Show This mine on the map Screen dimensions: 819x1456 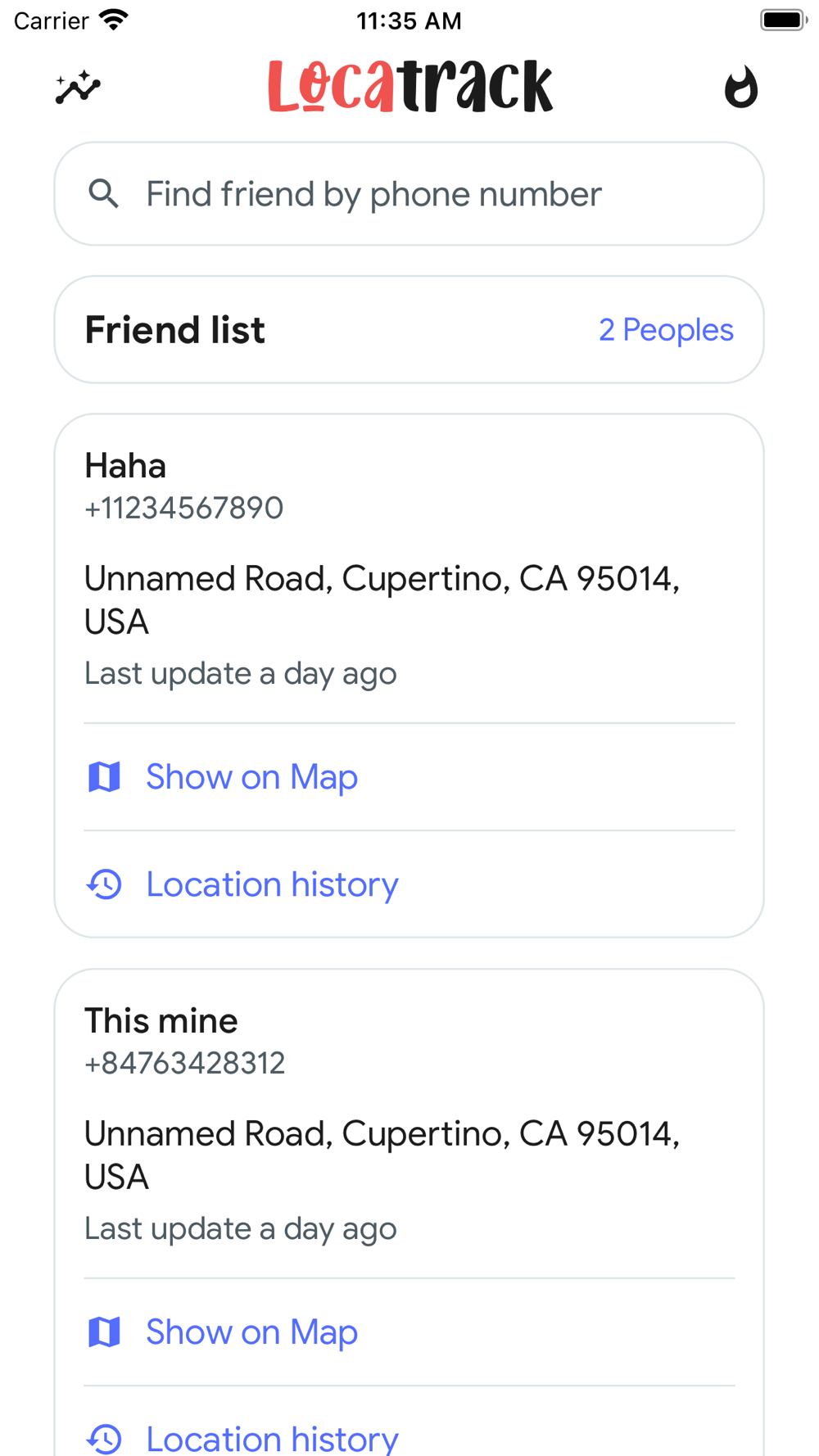tap(409, 1332)
